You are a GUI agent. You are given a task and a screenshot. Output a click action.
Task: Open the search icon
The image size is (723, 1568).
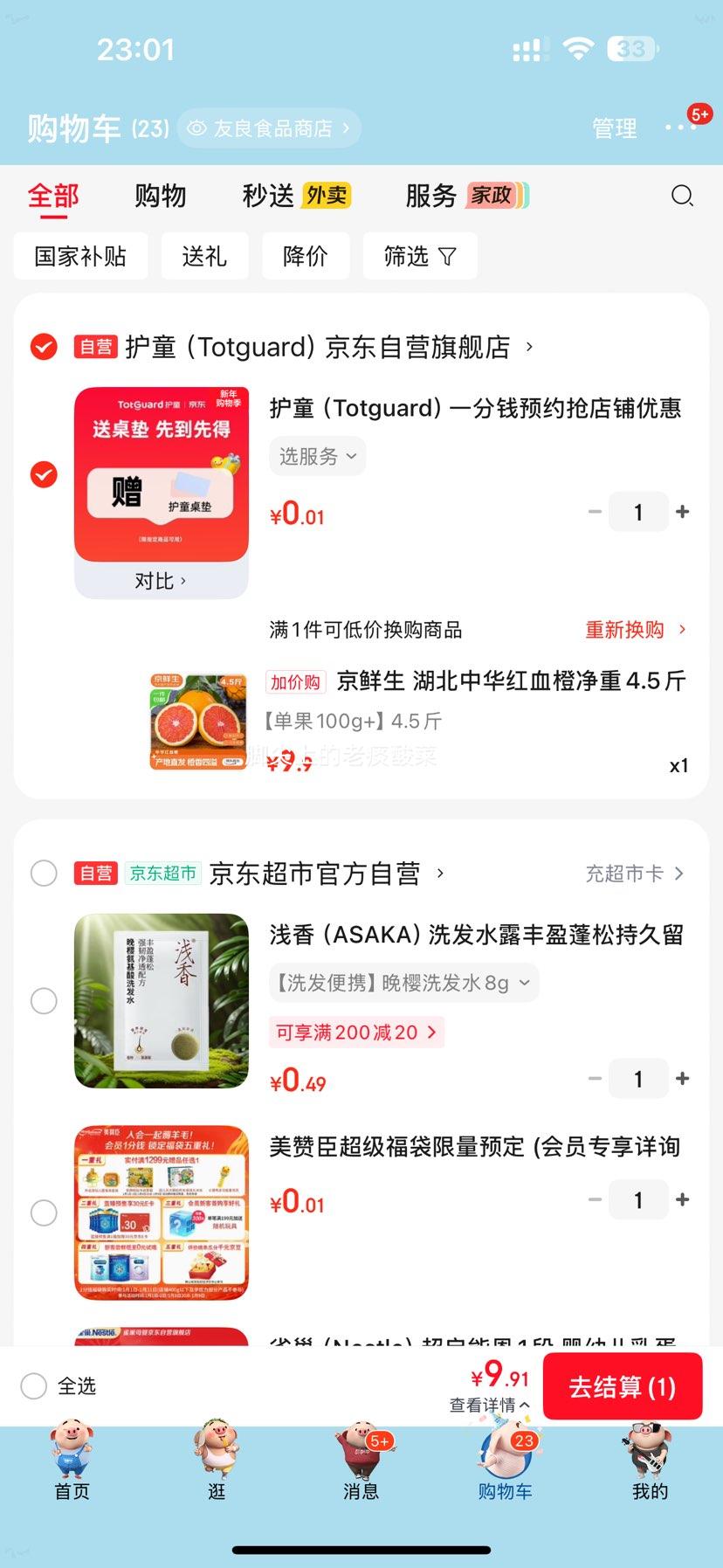(682, 196)
